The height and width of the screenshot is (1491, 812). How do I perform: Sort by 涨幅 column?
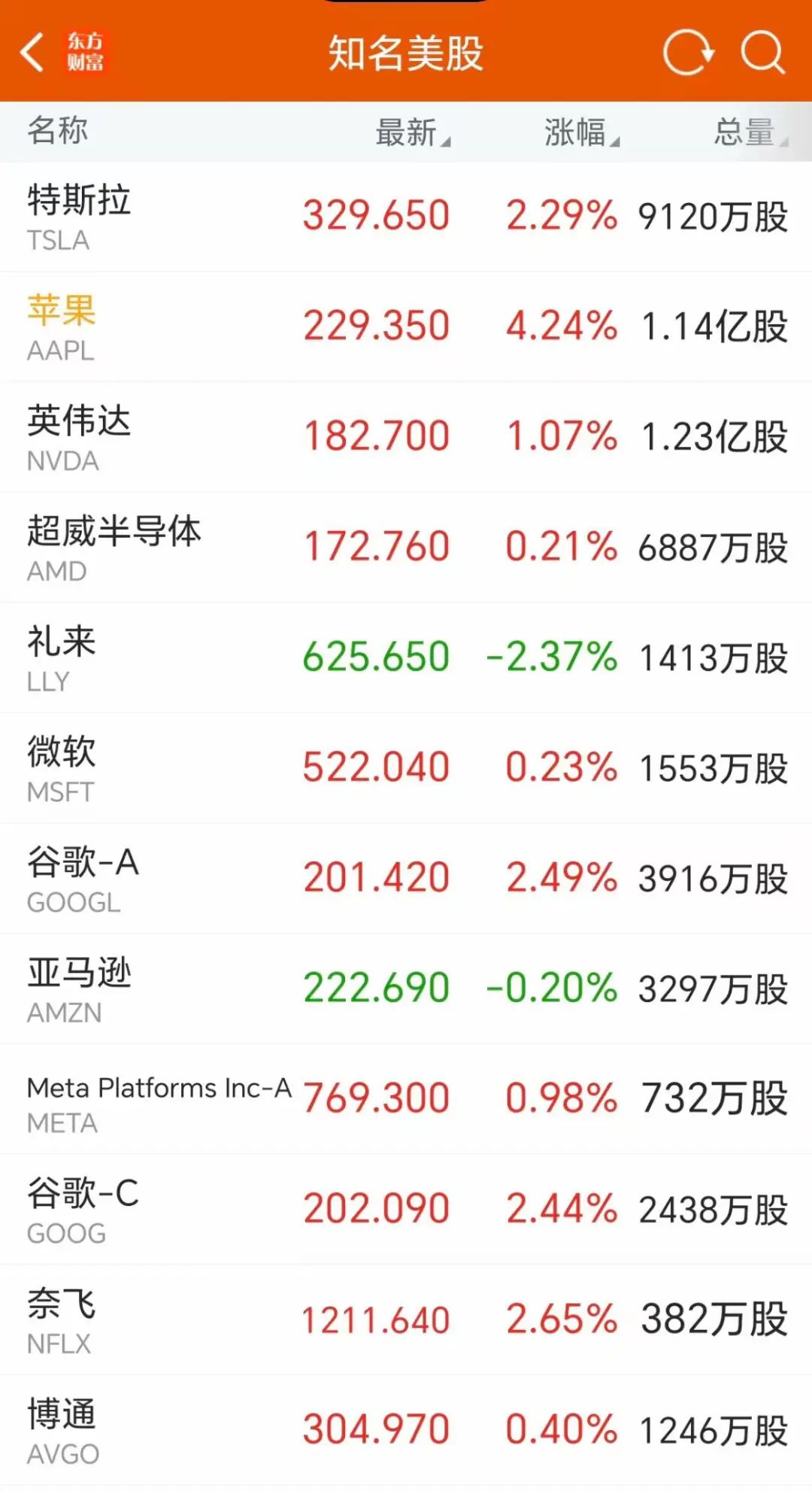[582, 132]
